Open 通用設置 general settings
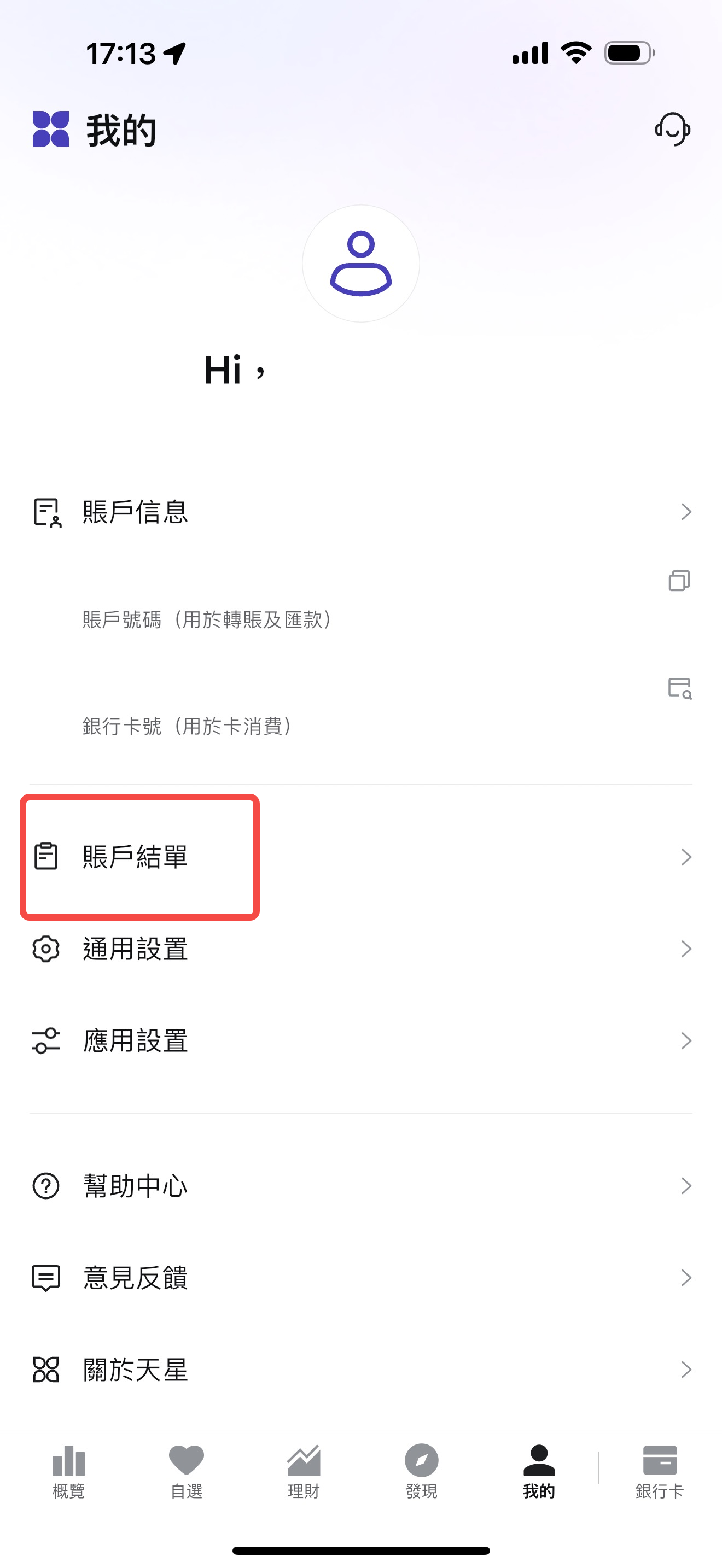Screen dimensions: 722x1568 360,949
